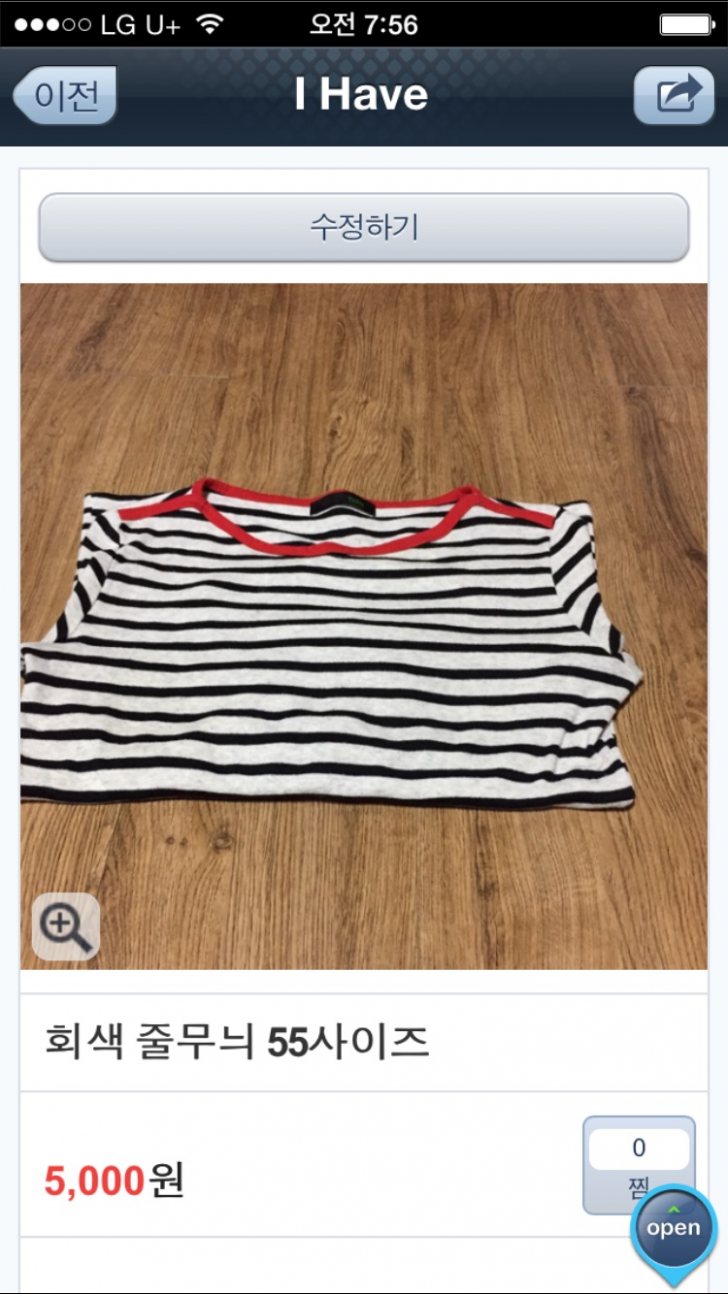The image size is (728, 1294).
Task: Enlarge photo with the magnifier icon
Action: 66,926
